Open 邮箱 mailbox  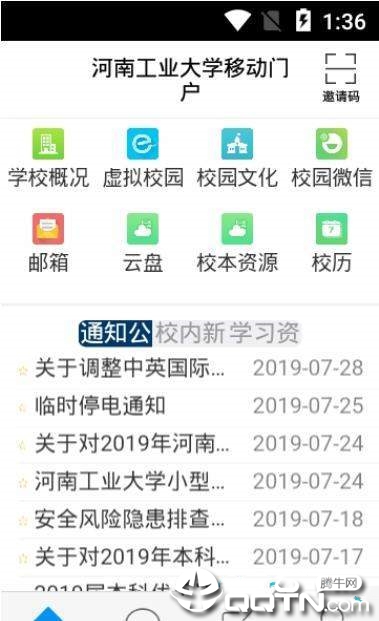pos(48,243)
